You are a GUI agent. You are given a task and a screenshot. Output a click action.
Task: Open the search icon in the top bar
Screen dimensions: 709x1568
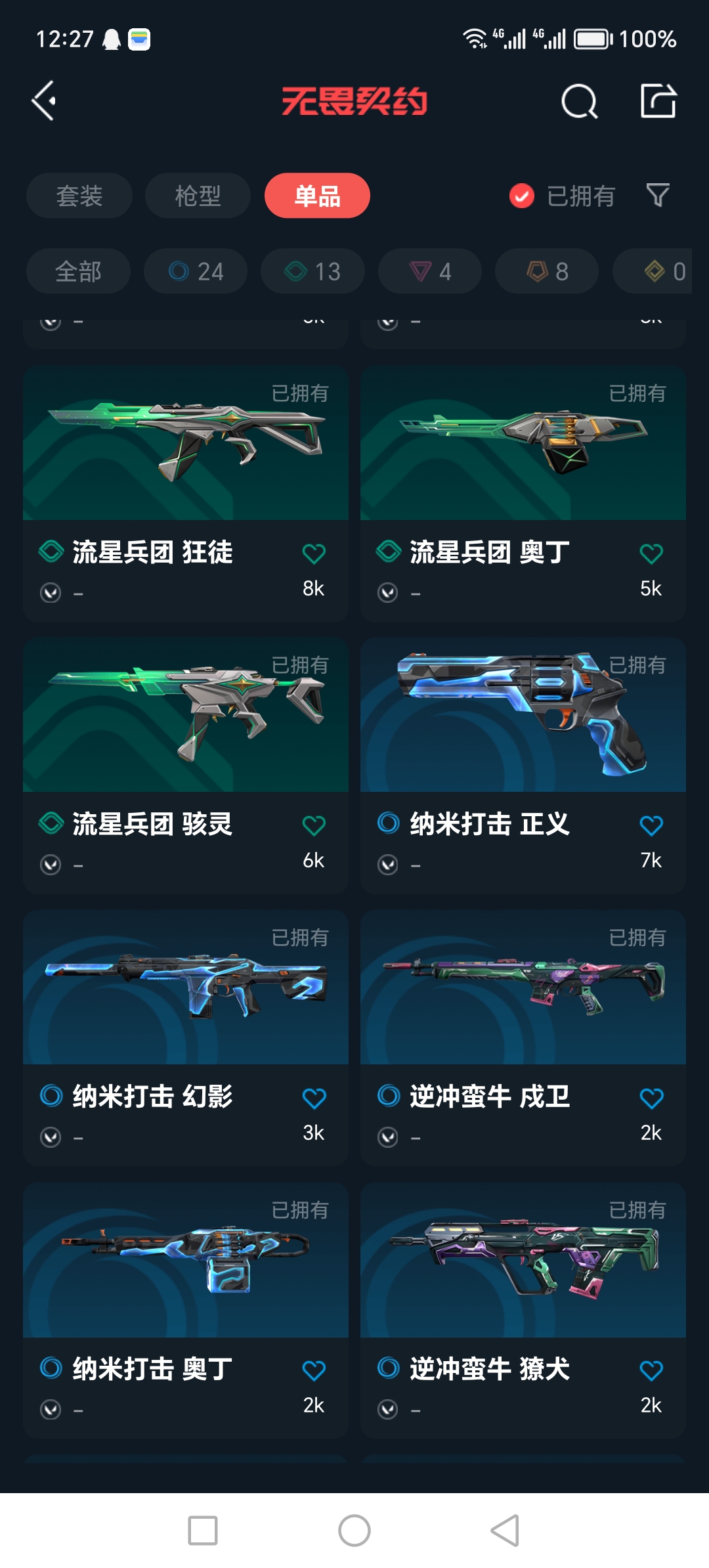579,102
